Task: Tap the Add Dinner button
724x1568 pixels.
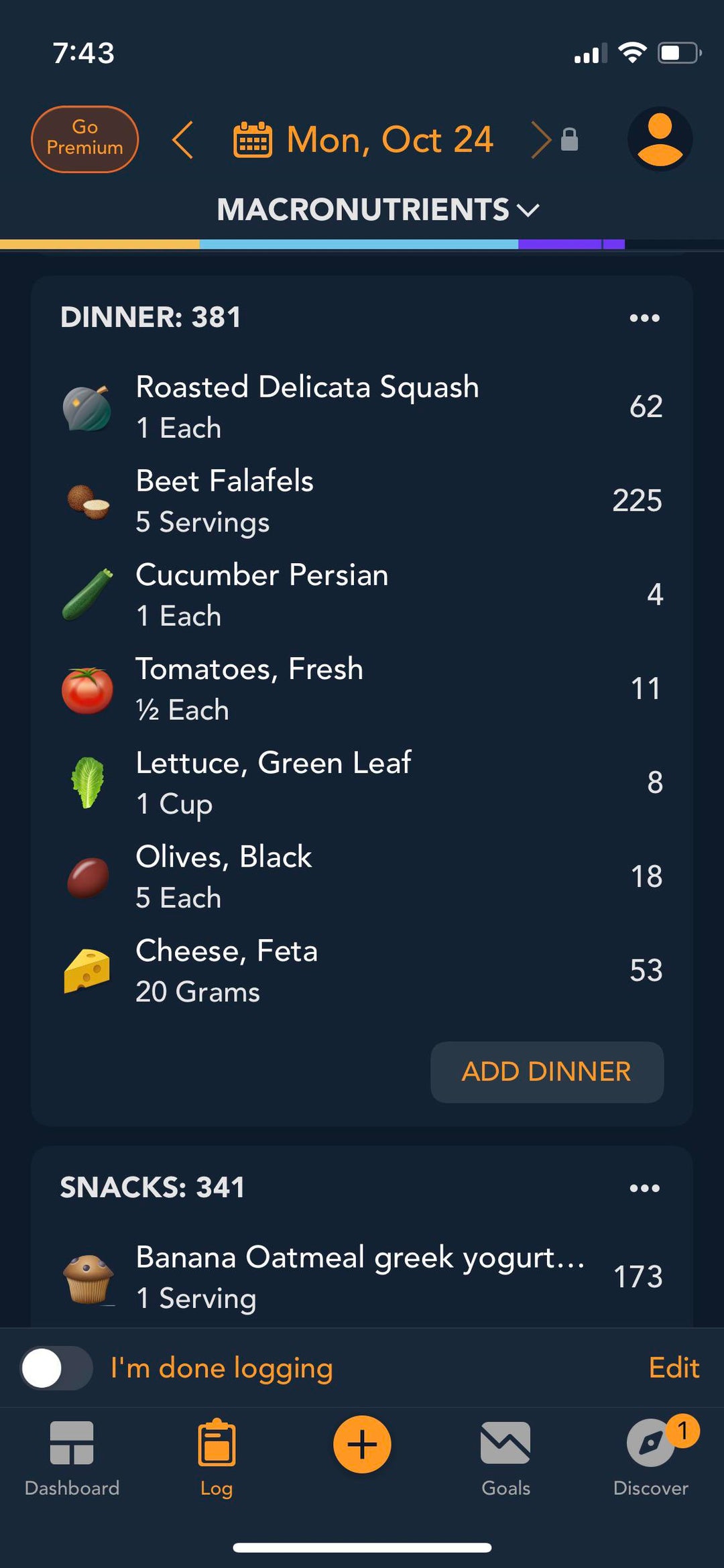Action: tap(546, 1071)
